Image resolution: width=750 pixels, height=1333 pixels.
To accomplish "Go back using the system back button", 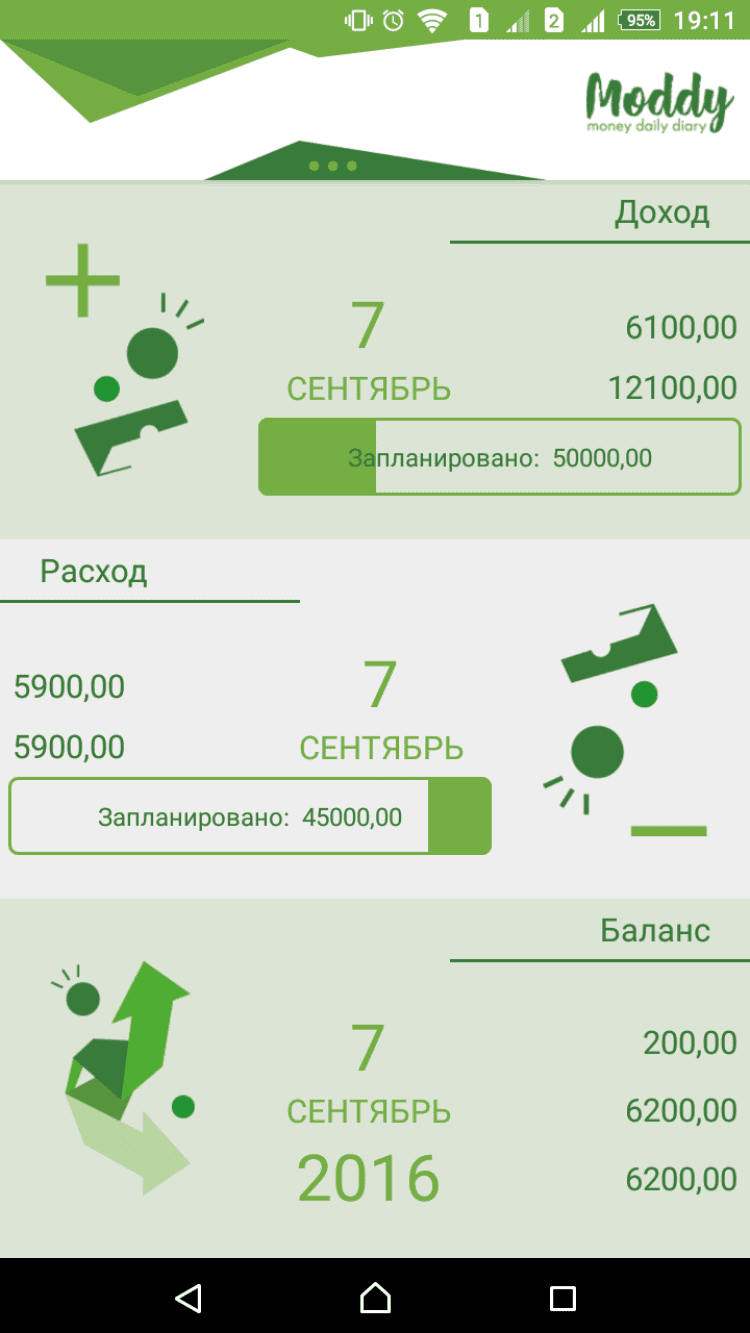I will click(x=188, y=1298).
